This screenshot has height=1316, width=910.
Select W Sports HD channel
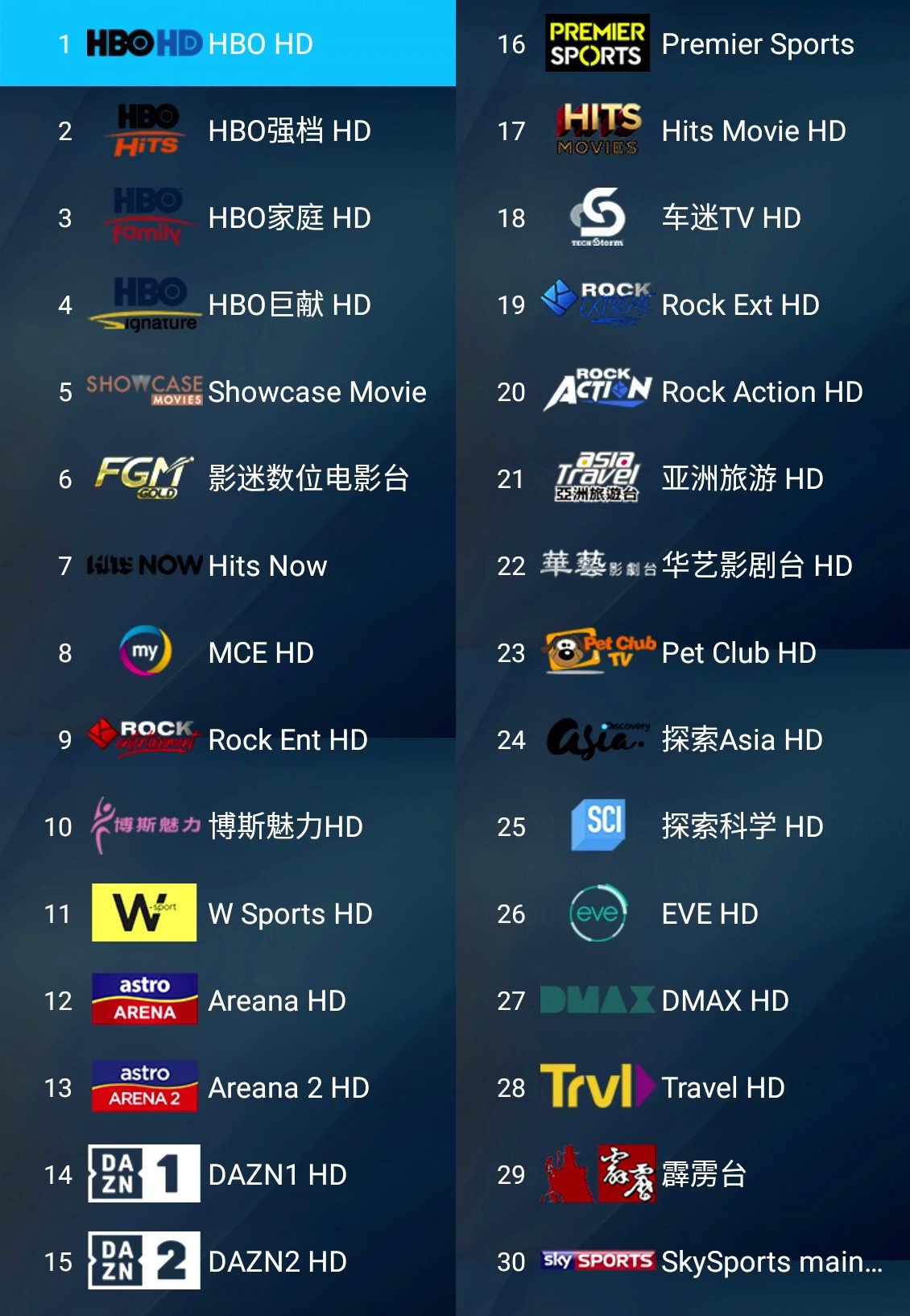click(x=228, y=913)
